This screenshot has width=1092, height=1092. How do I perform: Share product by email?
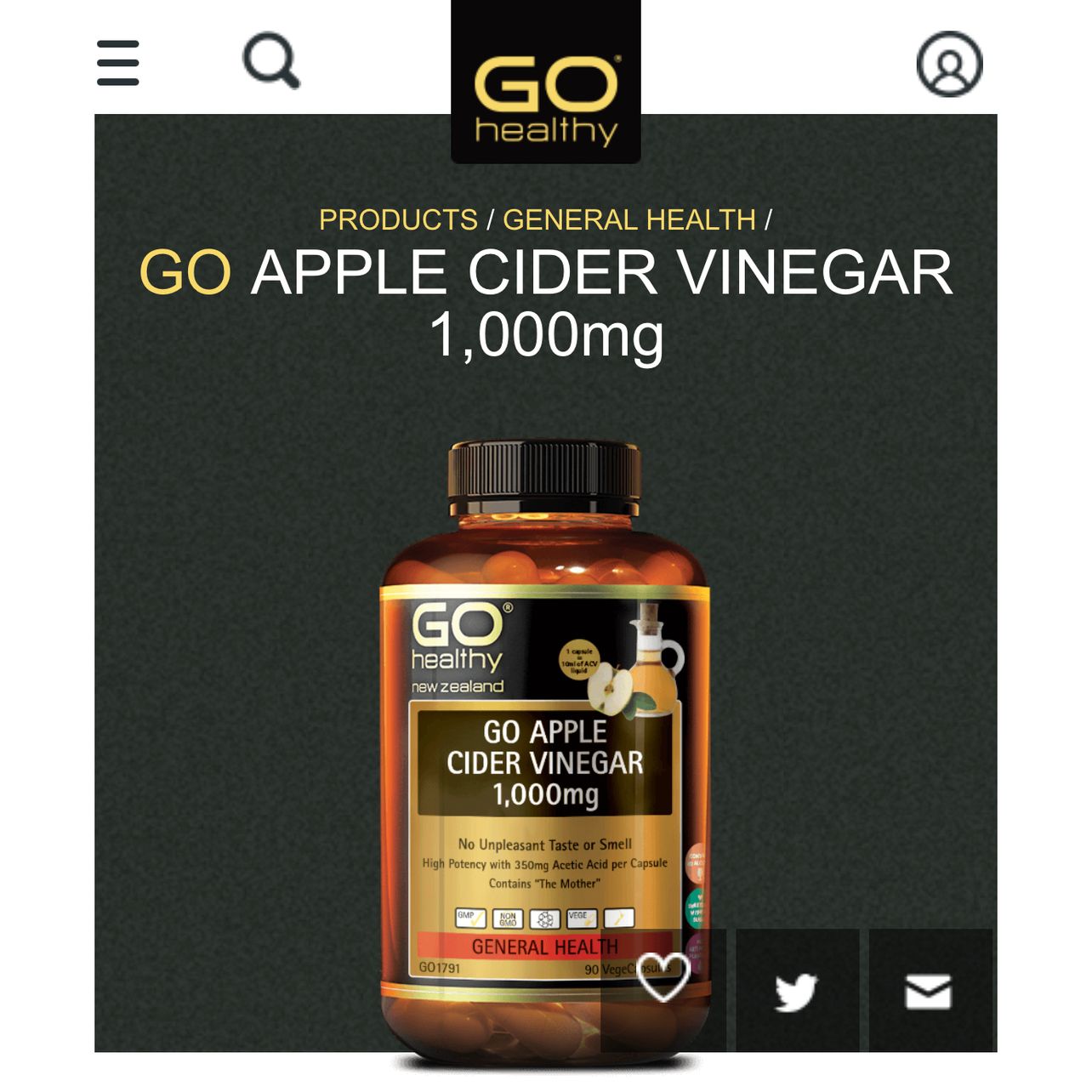(x=930, y=991)
